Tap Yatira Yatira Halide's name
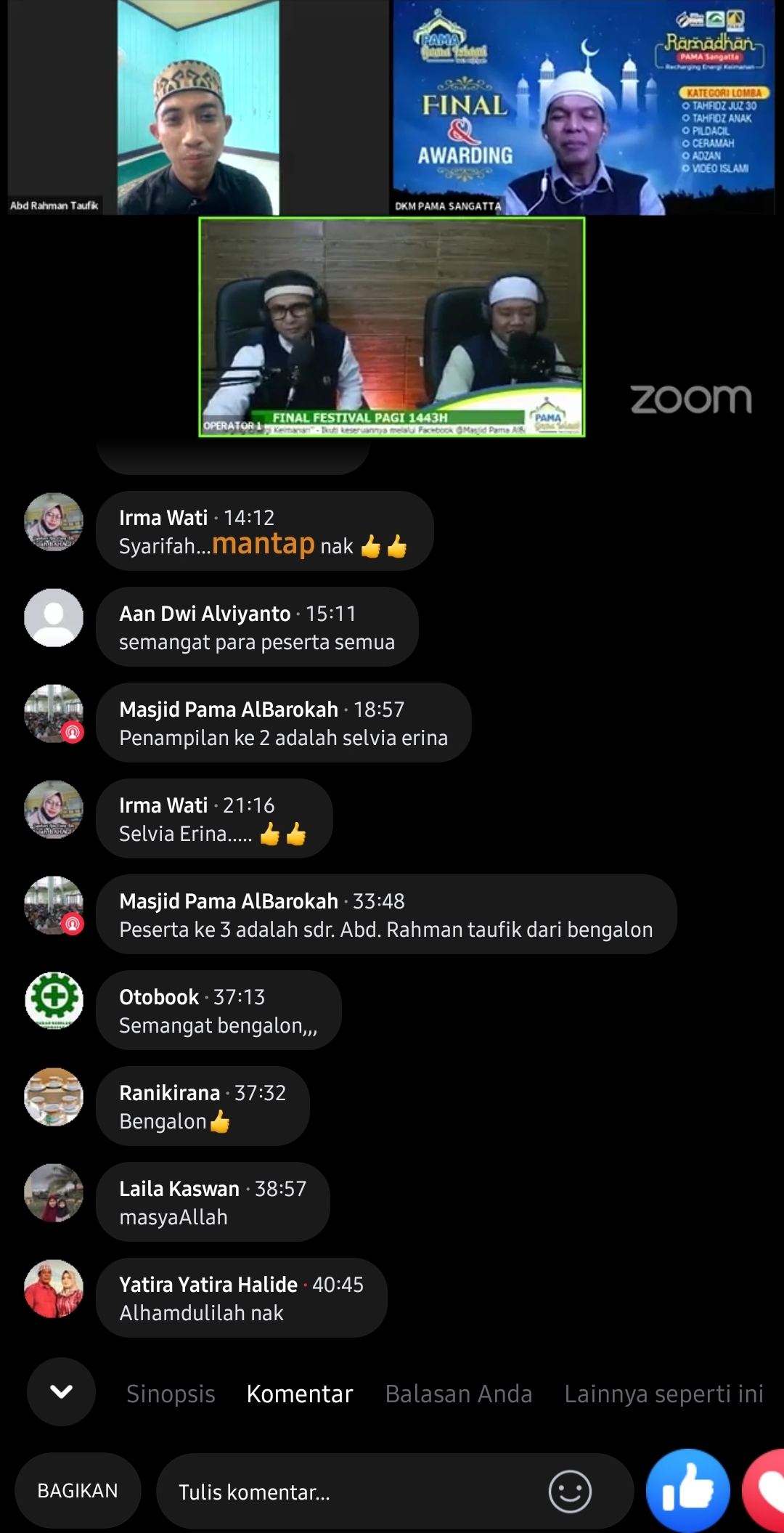Image resolution: width=784 pixels, height=1533 pixels. tap(208, 1285)
